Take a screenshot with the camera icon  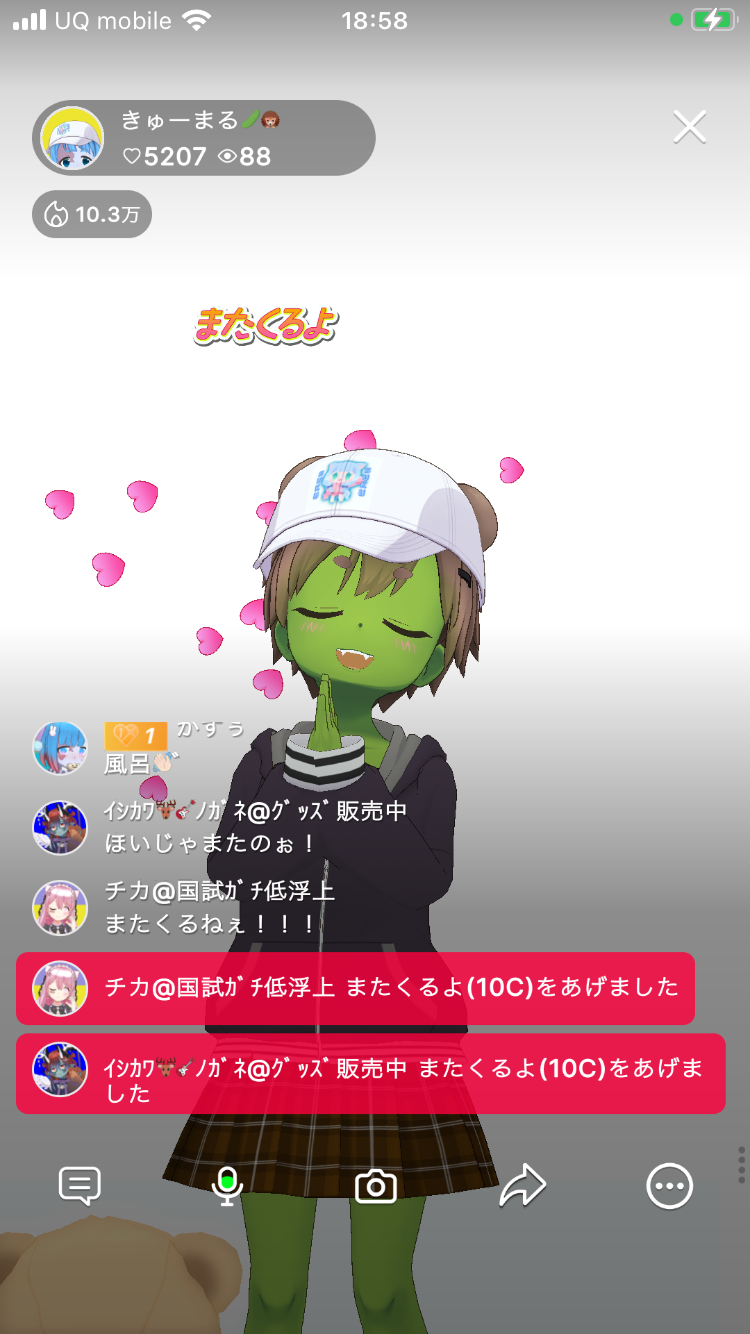376,1186
